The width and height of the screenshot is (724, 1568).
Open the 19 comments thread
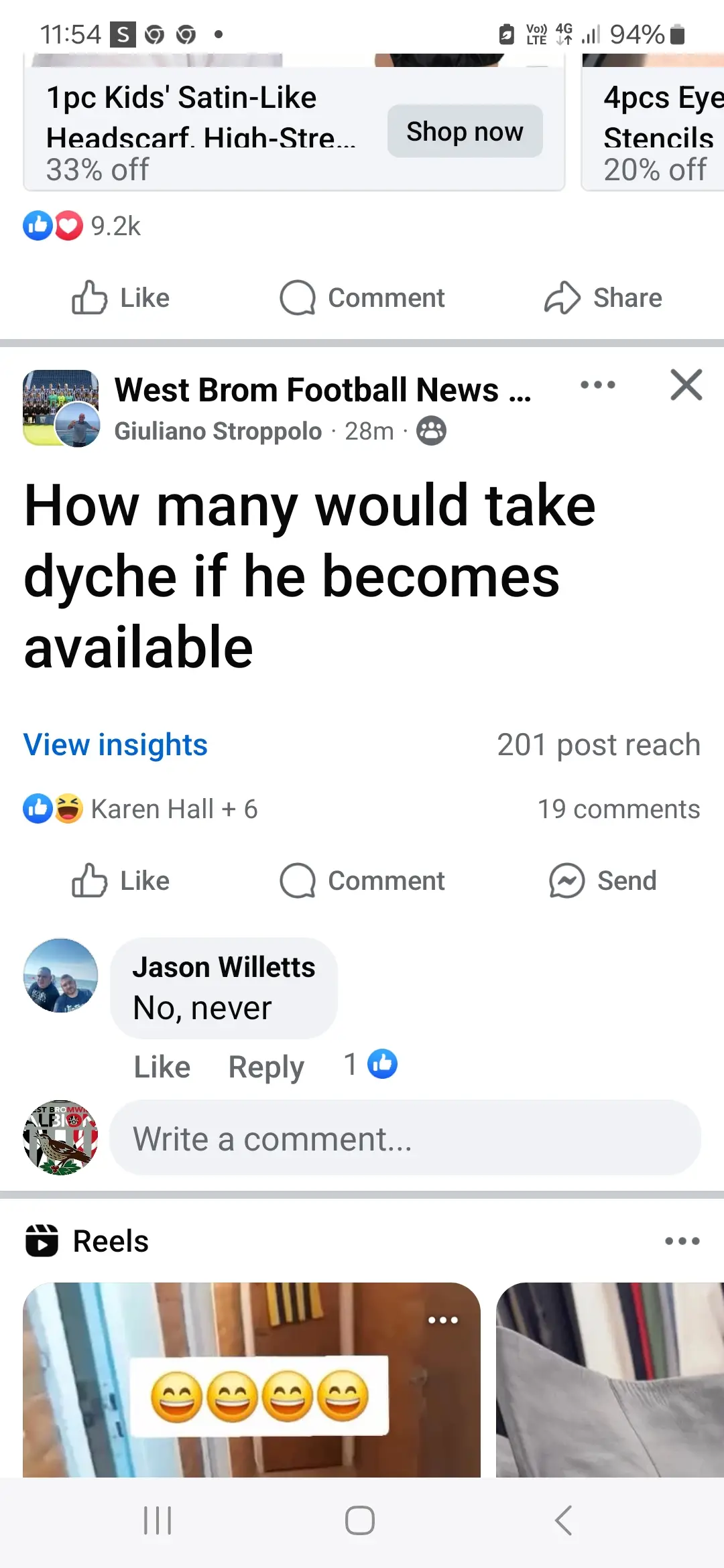[x=618, y=809]
